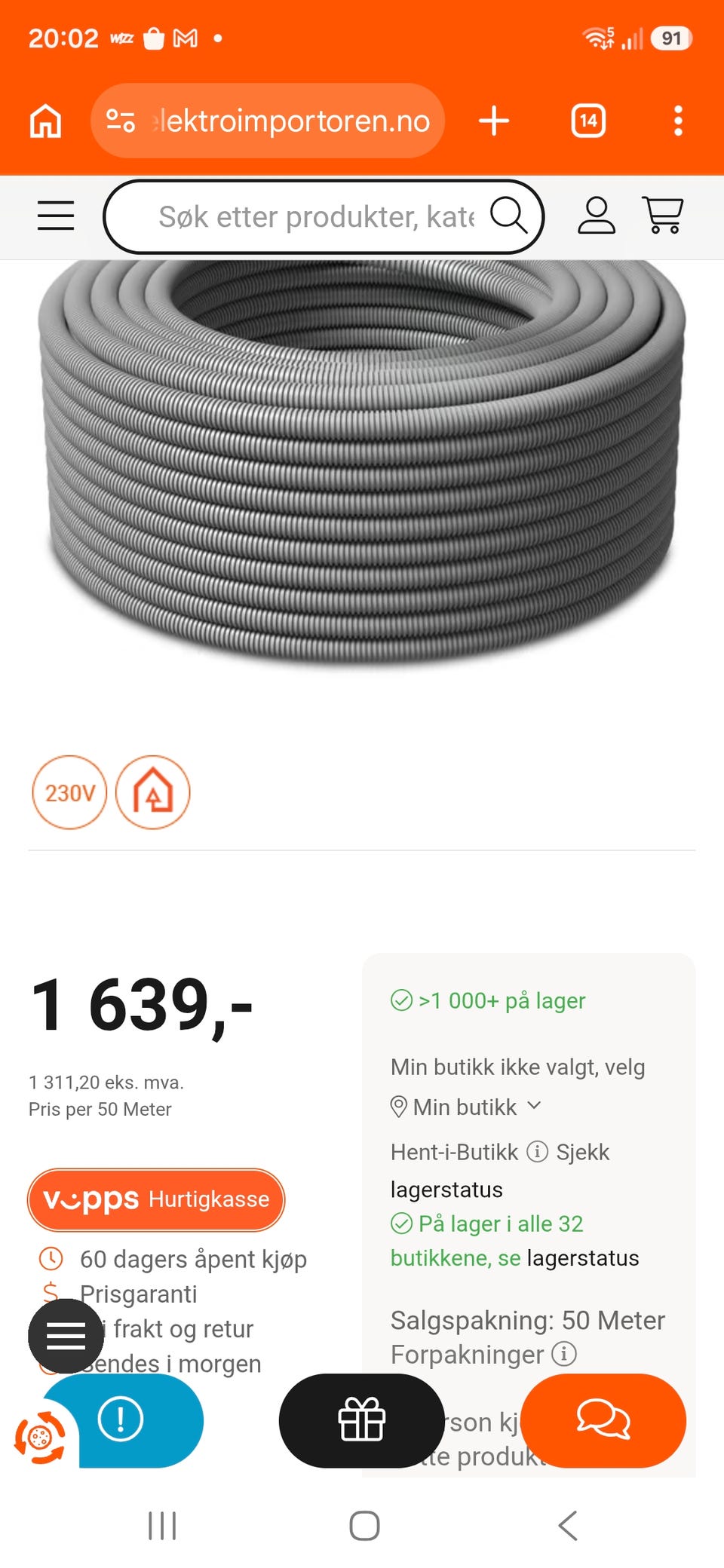Tap the elektroimportoren.no address bar
This screenshot has width=724, height=1568.
[268, 121]
